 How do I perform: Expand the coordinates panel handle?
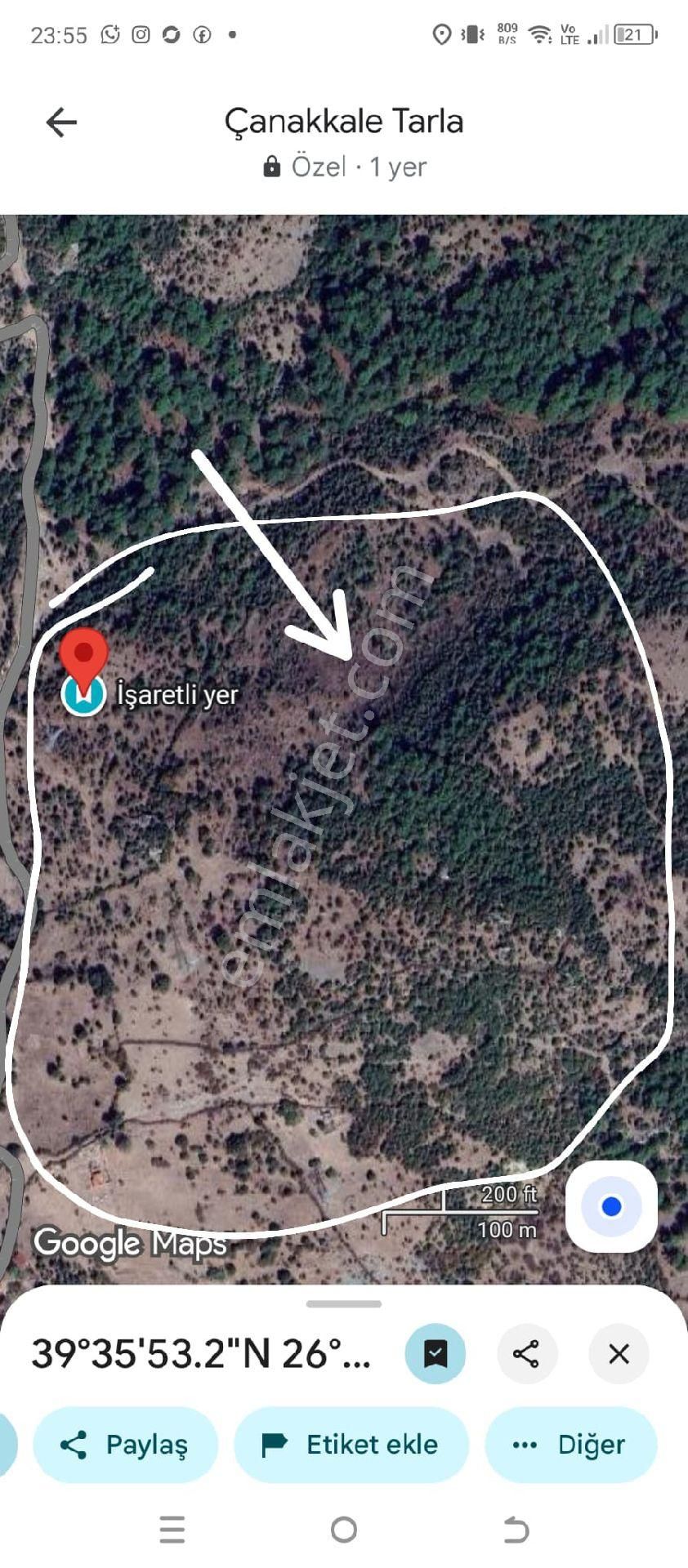[344, 1303]
